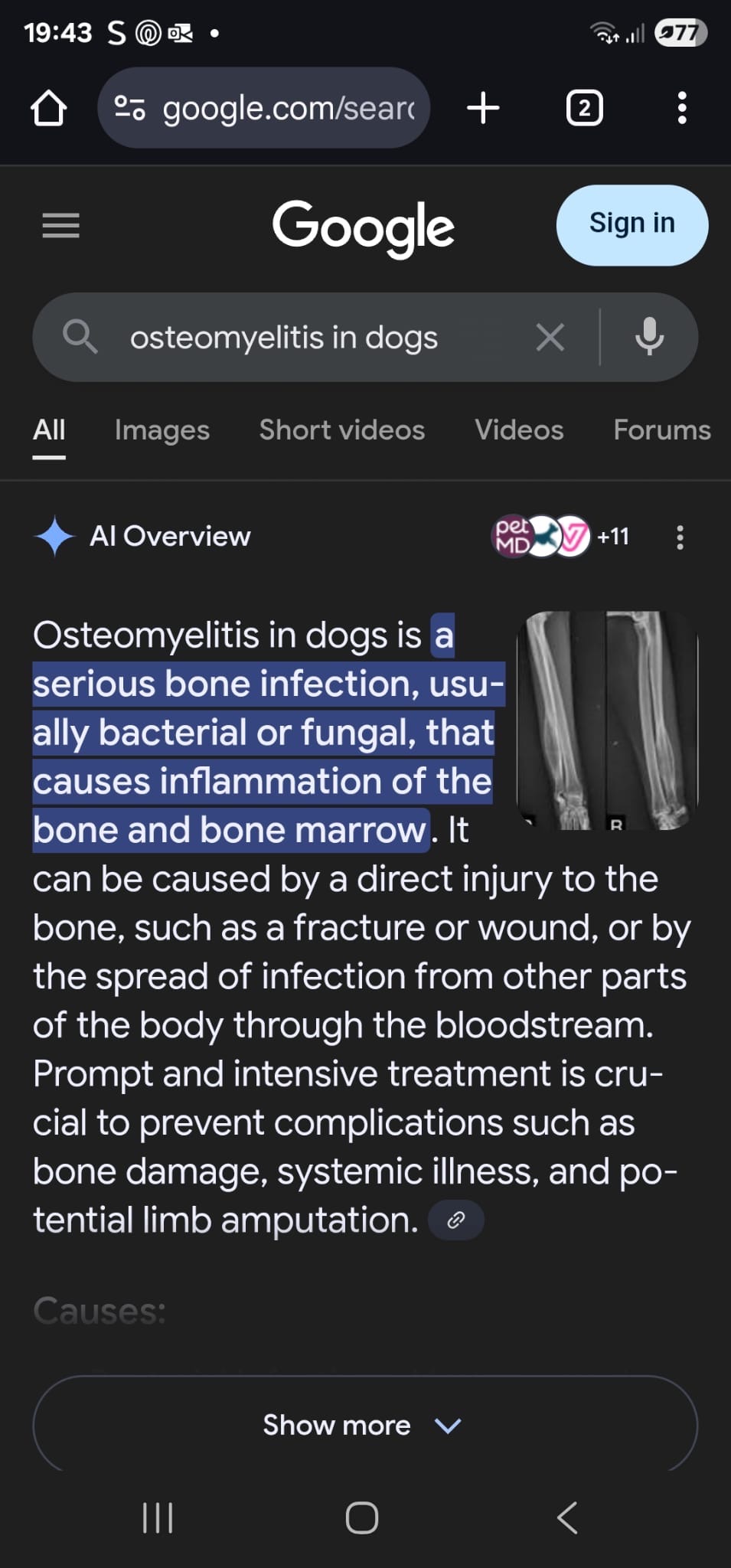731x1568 pixels.
Task: Open the dog leg X-ray image
Action: (607, 720)
